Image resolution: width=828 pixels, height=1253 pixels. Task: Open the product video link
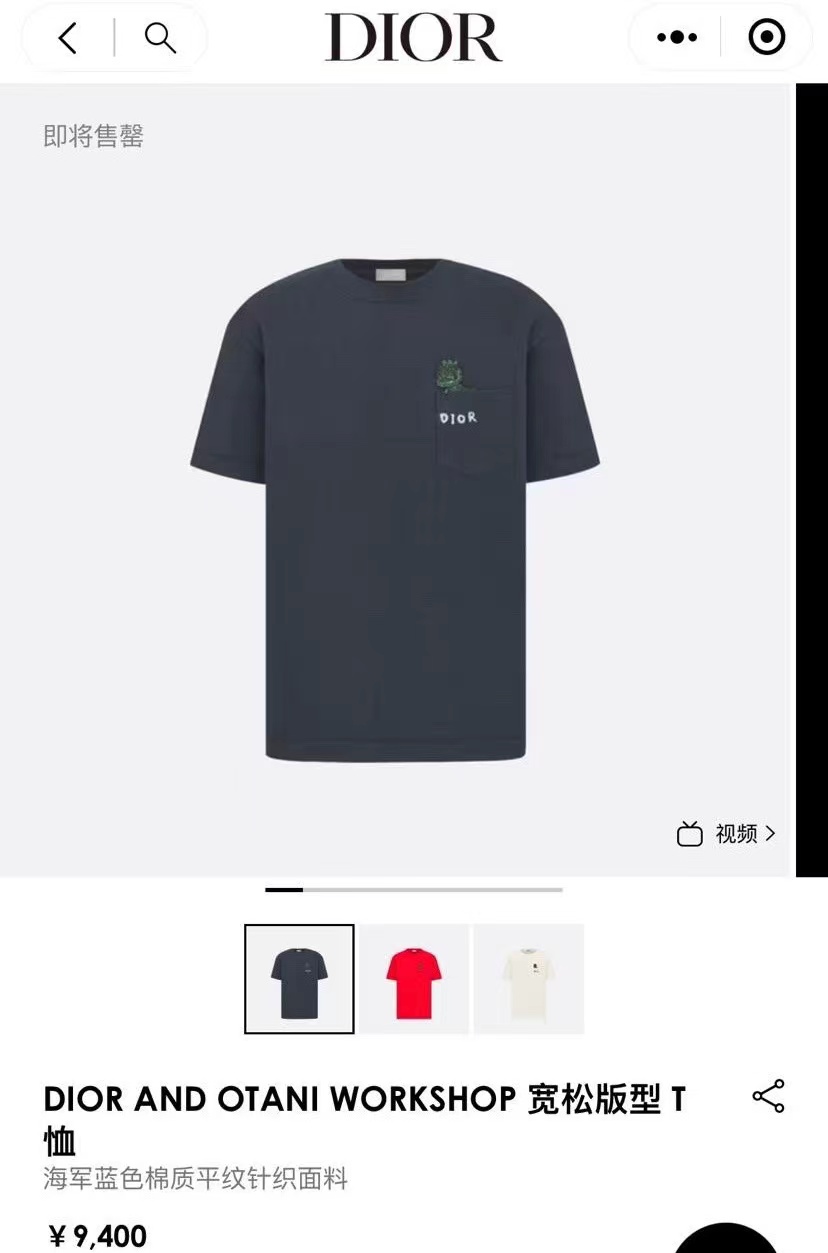(x=727, y=833)
